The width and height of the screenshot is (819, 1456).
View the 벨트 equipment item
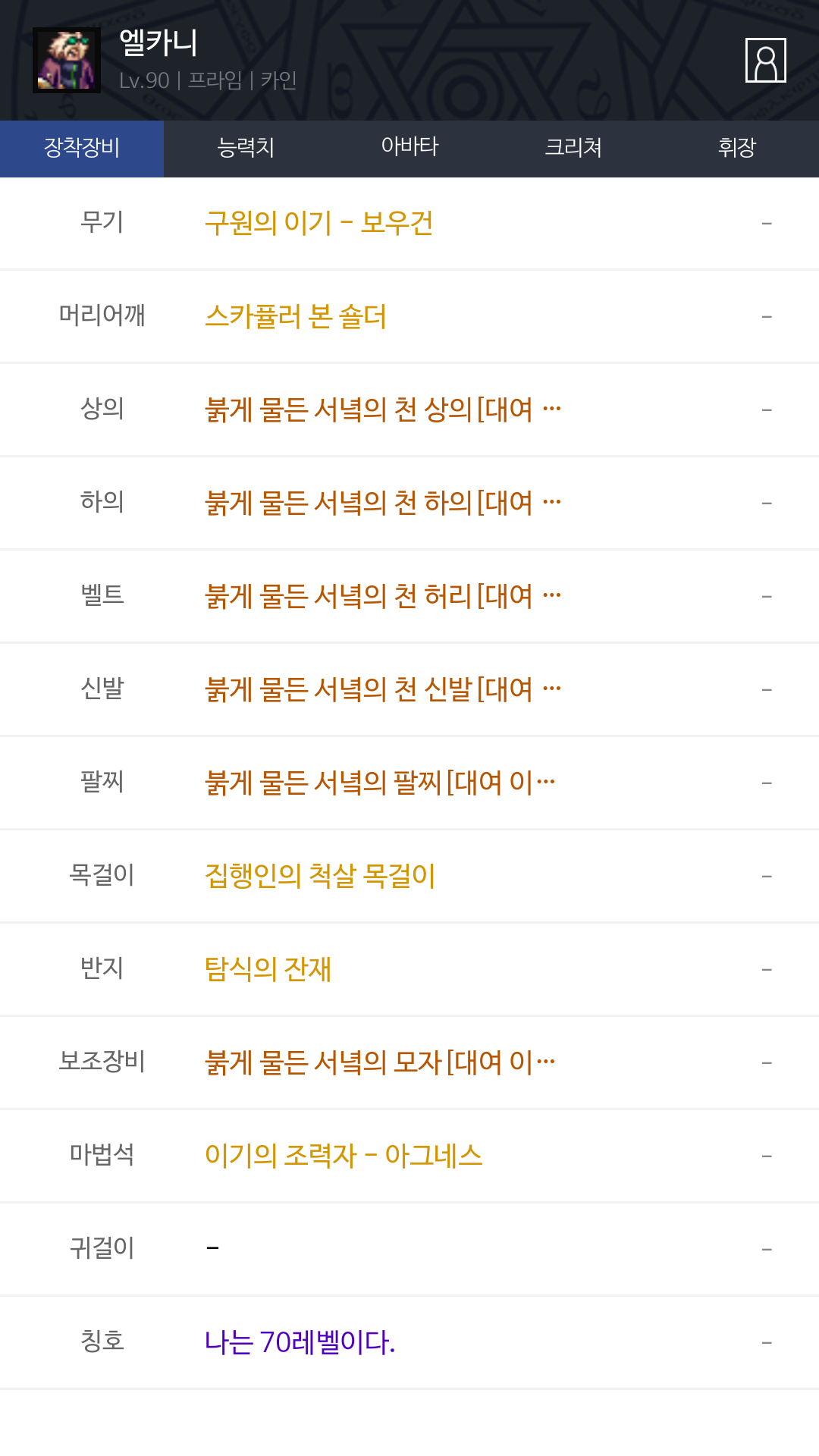click(383, 597)
